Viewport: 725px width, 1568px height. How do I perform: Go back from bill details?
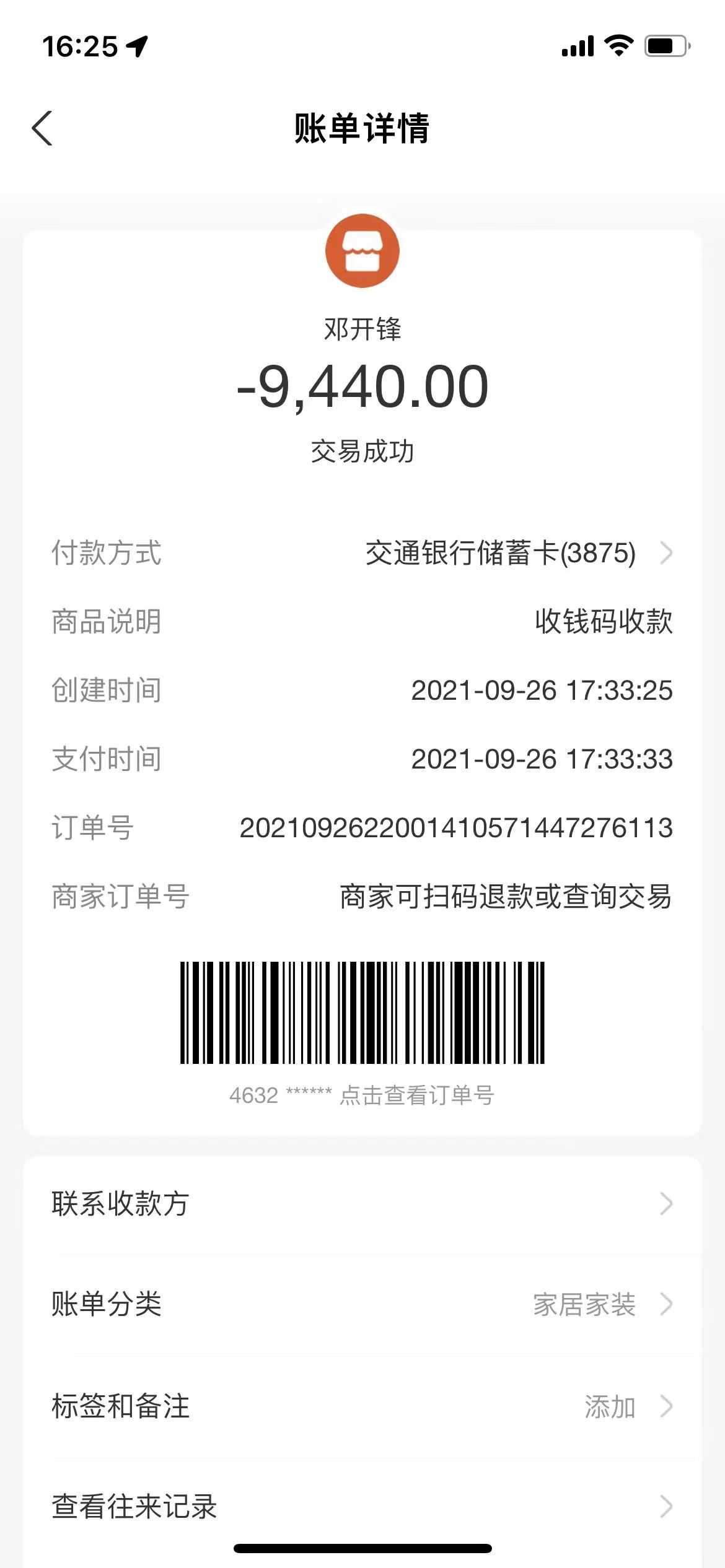coord(42,129)
